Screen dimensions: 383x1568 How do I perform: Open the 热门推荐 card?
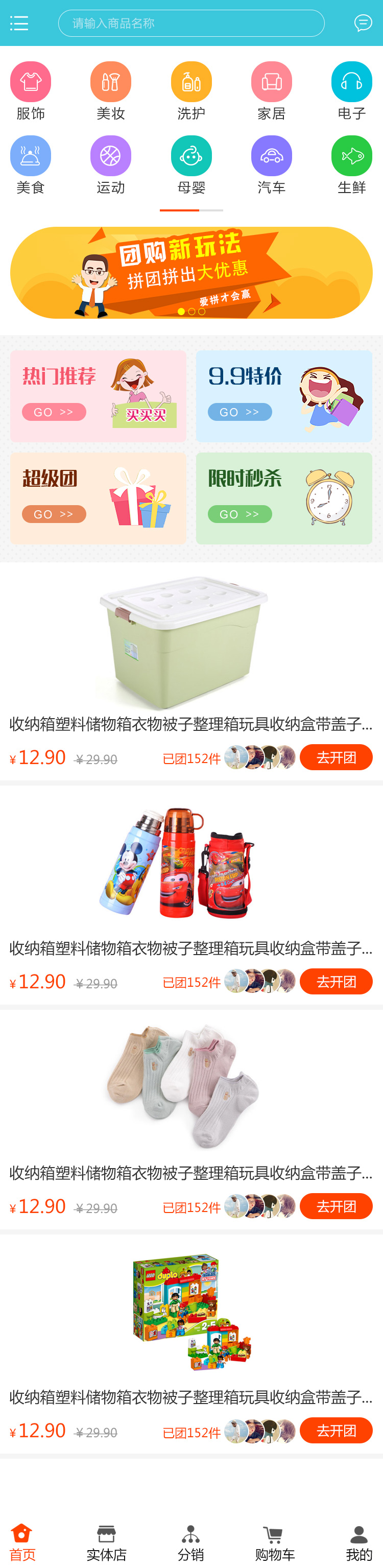point(98,396)
